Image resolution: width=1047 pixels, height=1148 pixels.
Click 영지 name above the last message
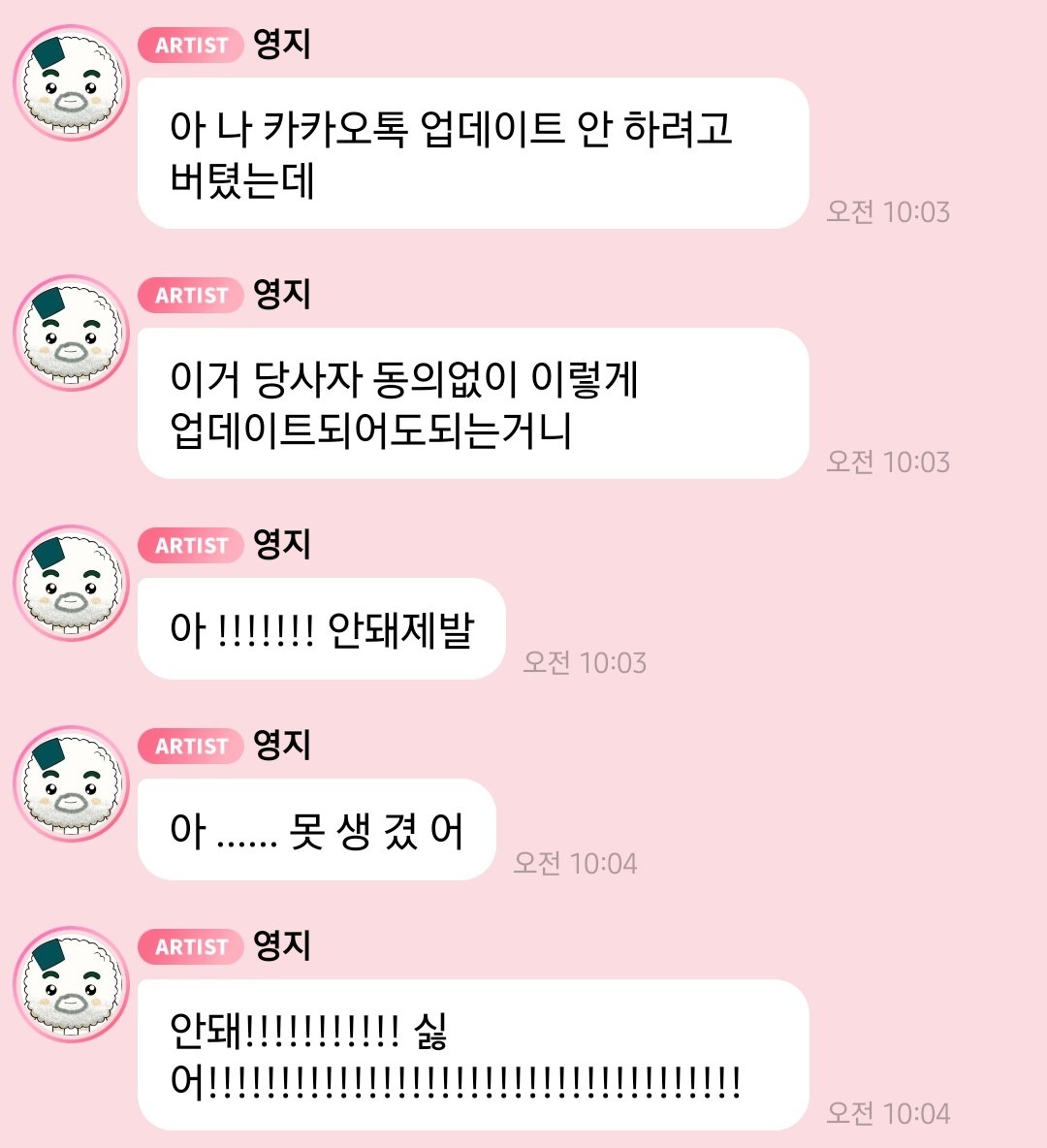click(283, 946)
